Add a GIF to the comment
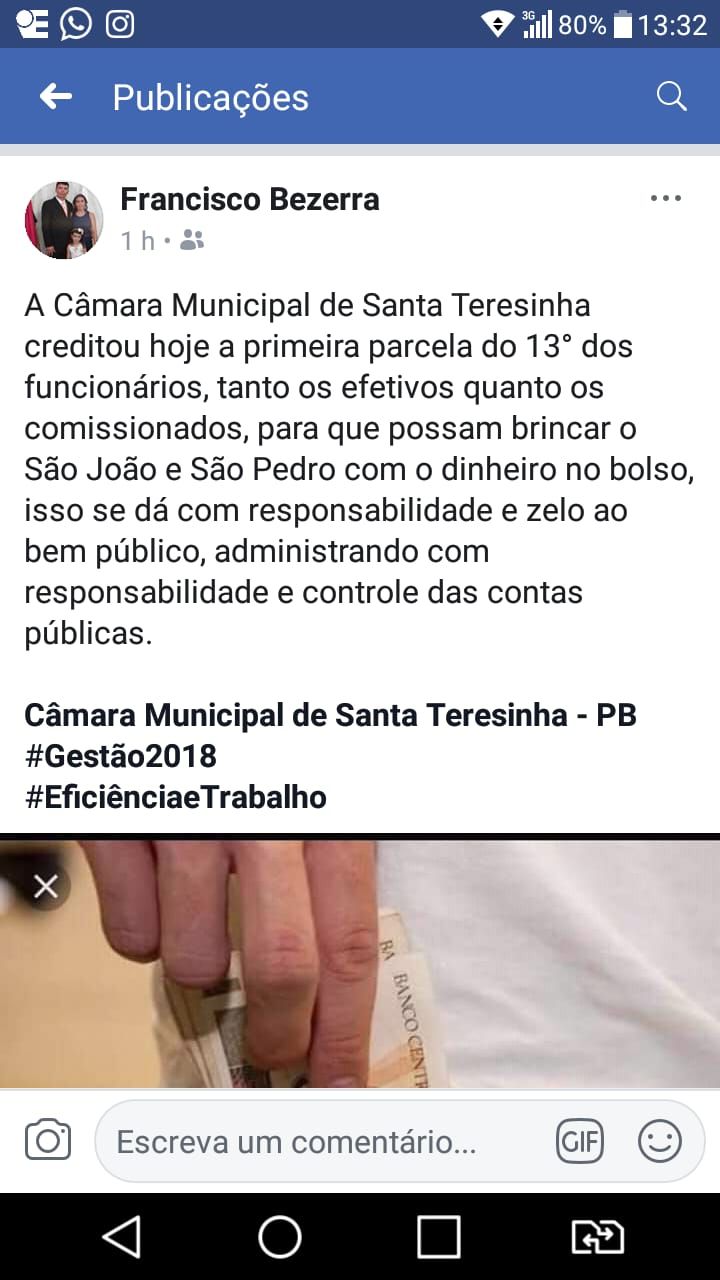Image resolution: width=720 pixels, height=1280 pixels. click(580, 1141)
